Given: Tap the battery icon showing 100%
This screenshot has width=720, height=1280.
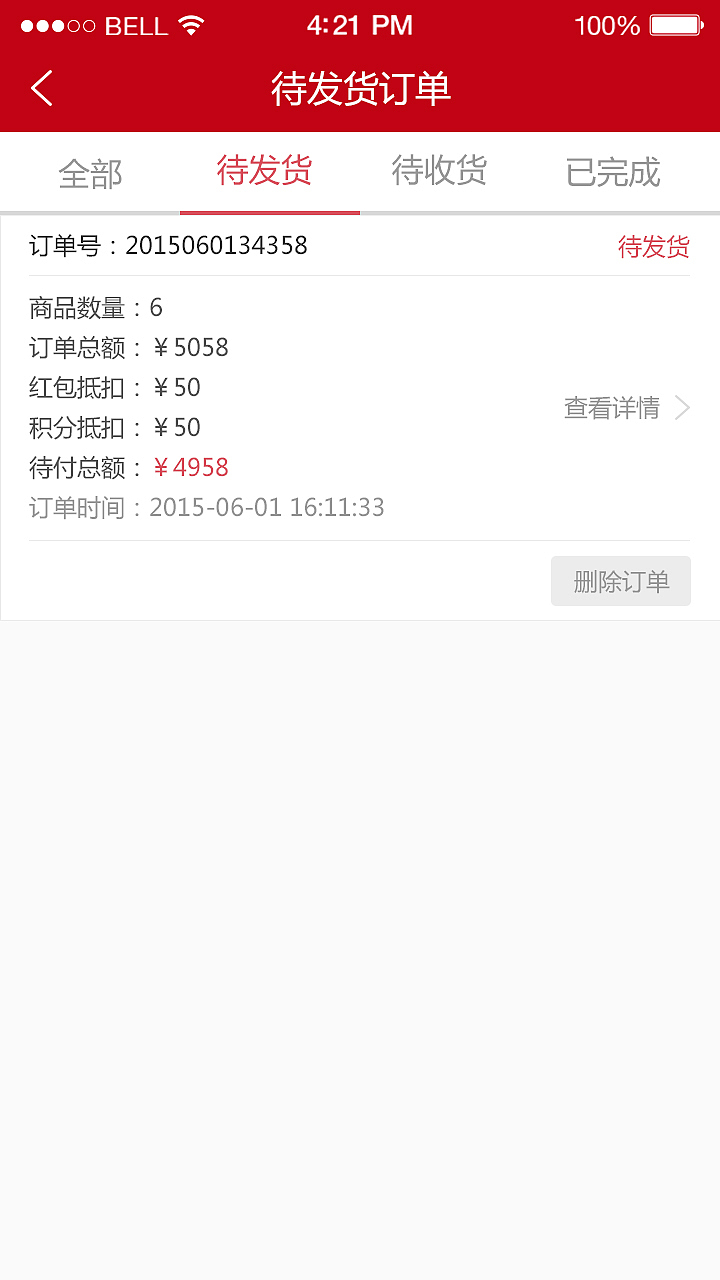Looking at the screenshot, I should point(674,24).
